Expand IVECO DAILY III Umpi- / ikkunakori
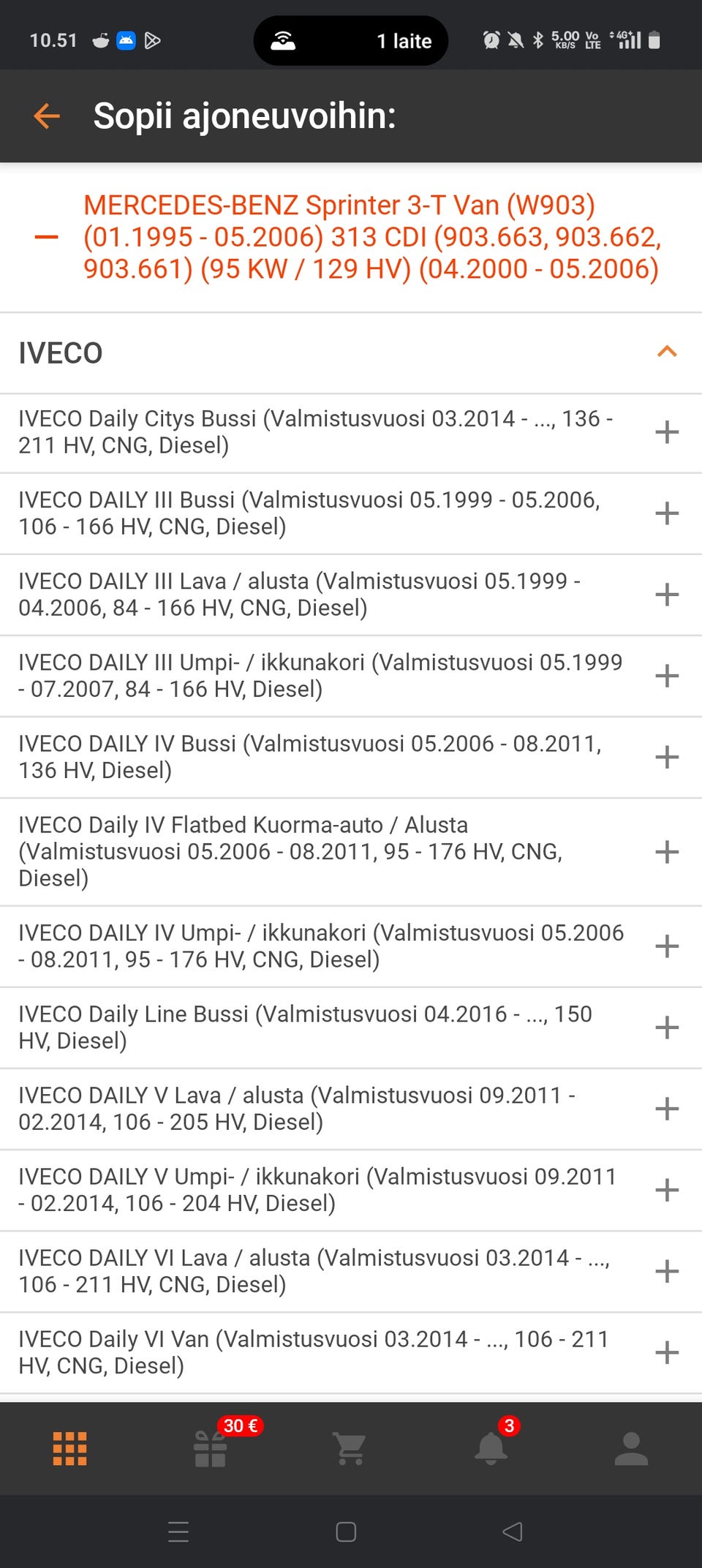This screenshot has height=1568, width=702. [666, 676]
